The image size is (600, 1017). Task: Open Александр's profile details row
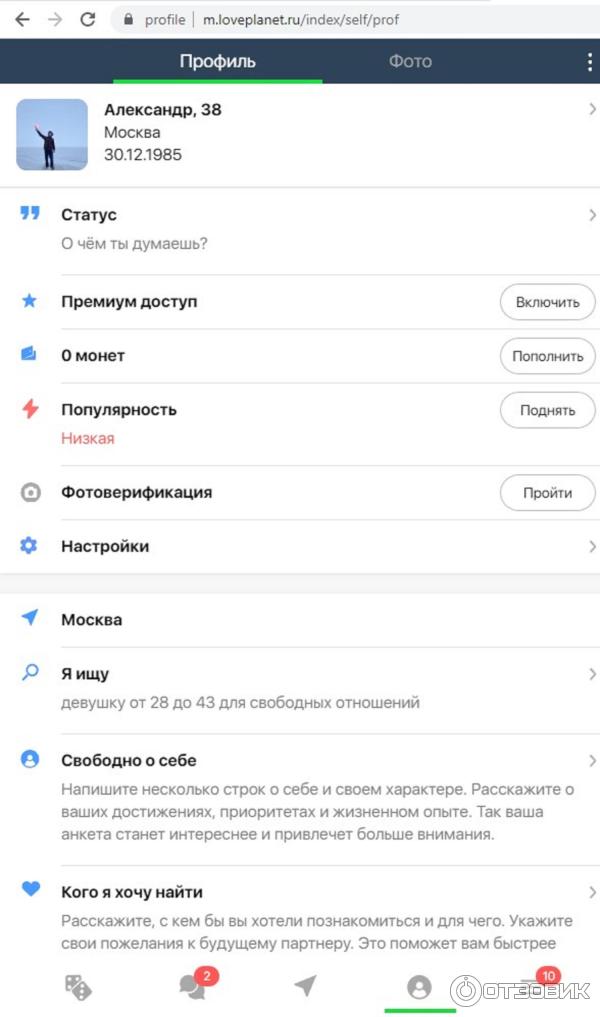pos(300,133)
